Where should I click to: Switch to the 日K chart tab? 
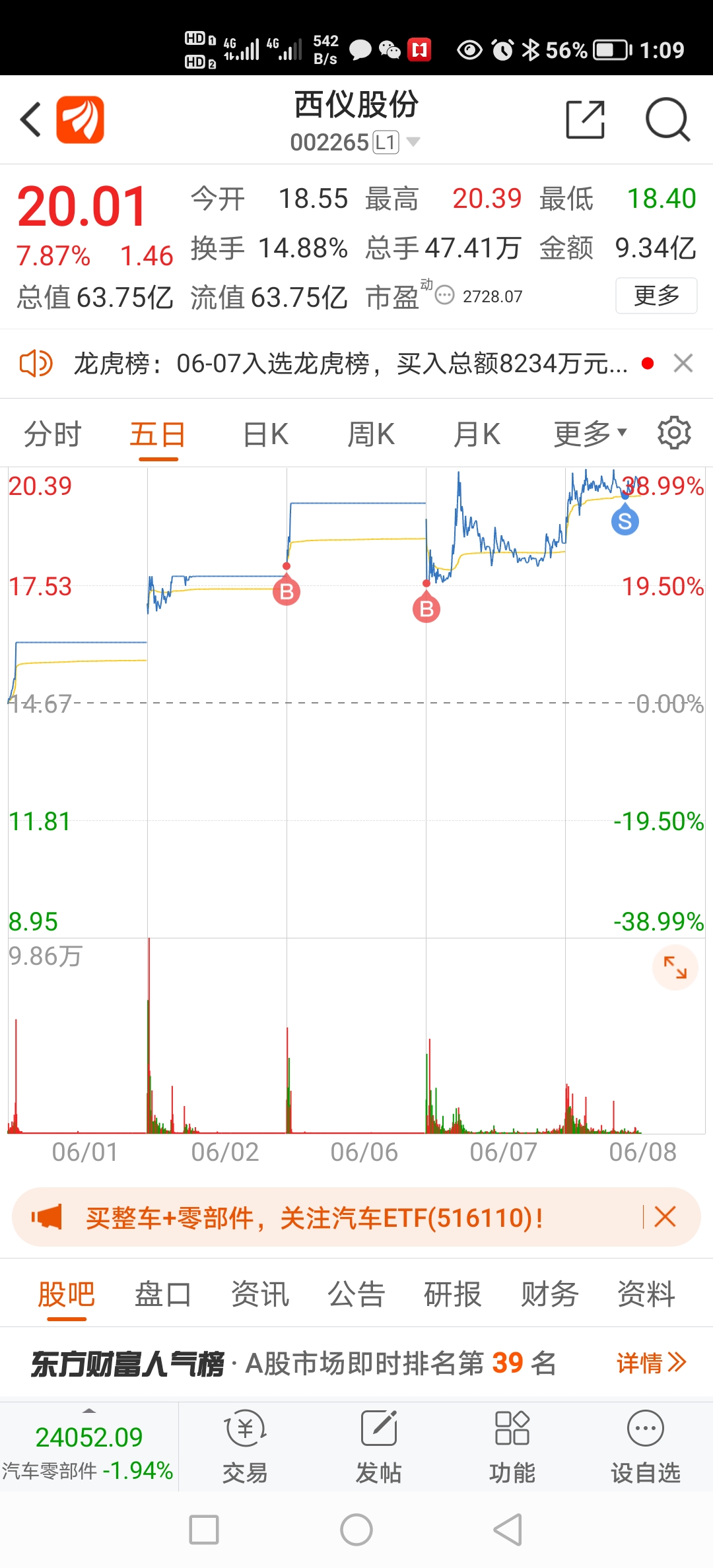265,434
